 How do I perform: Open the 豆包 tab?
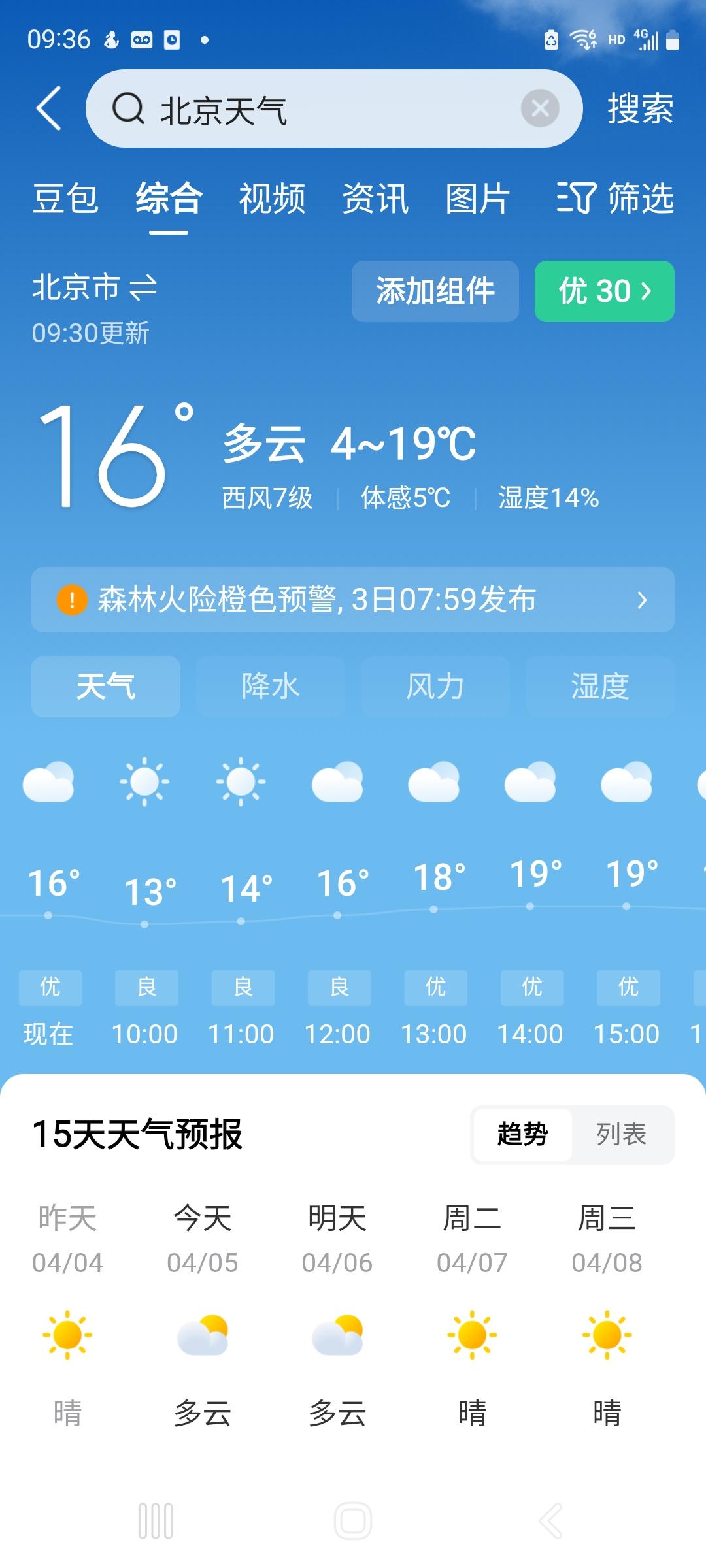65,200
